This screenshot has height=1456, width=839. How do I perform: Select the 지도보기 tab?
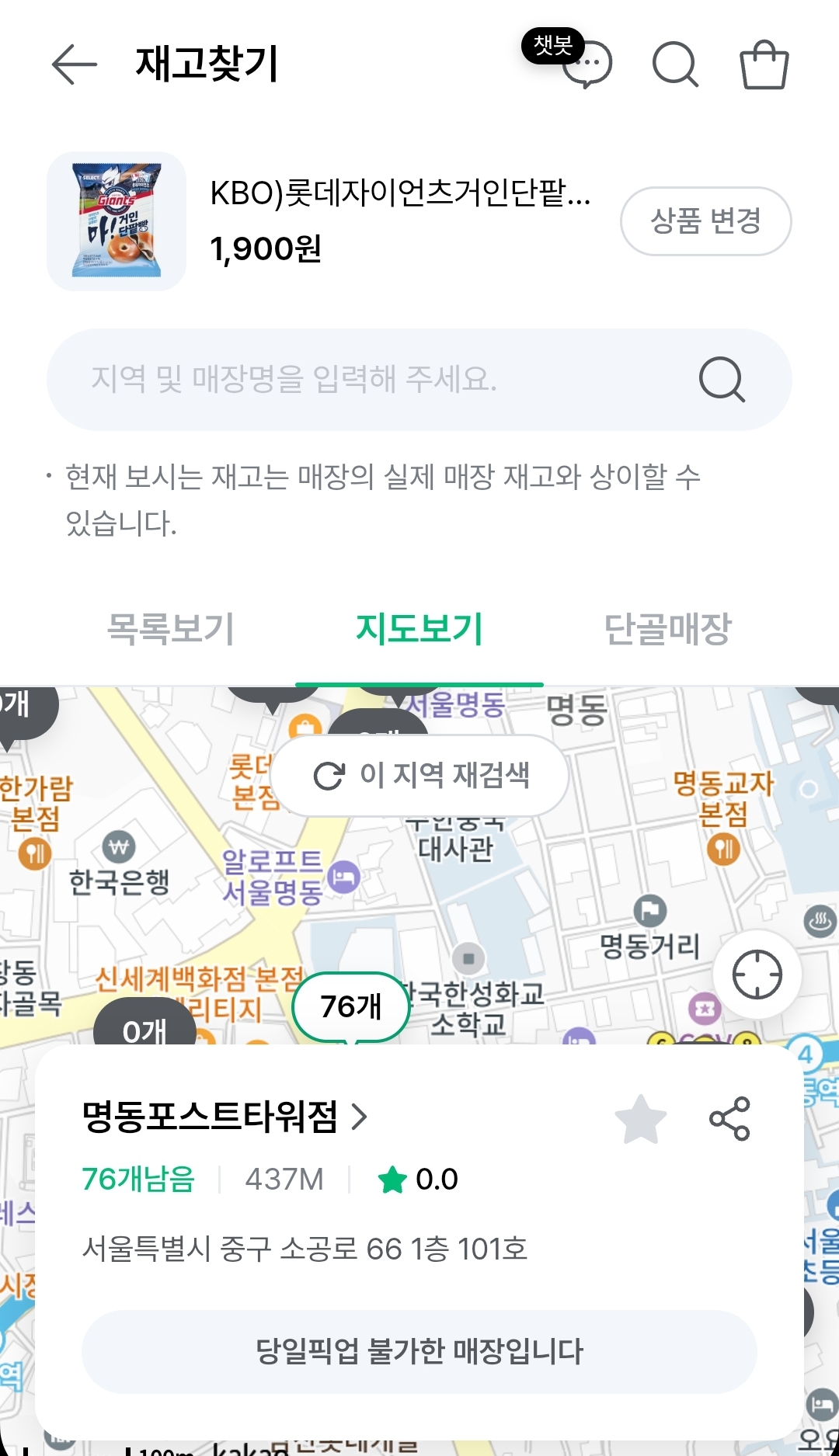419,629
